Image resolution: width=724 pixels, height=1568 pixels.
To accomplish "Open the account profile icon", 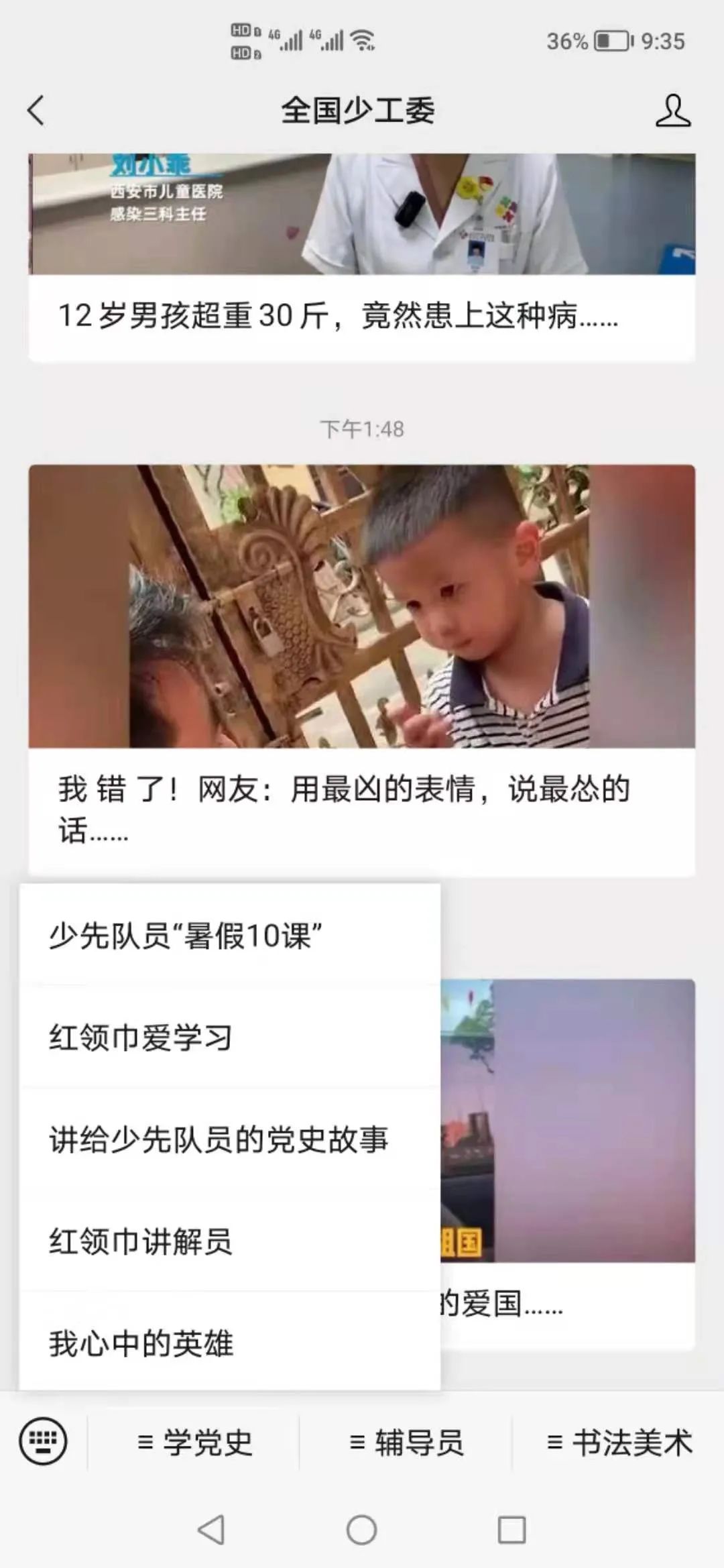I will click(672, 111).
